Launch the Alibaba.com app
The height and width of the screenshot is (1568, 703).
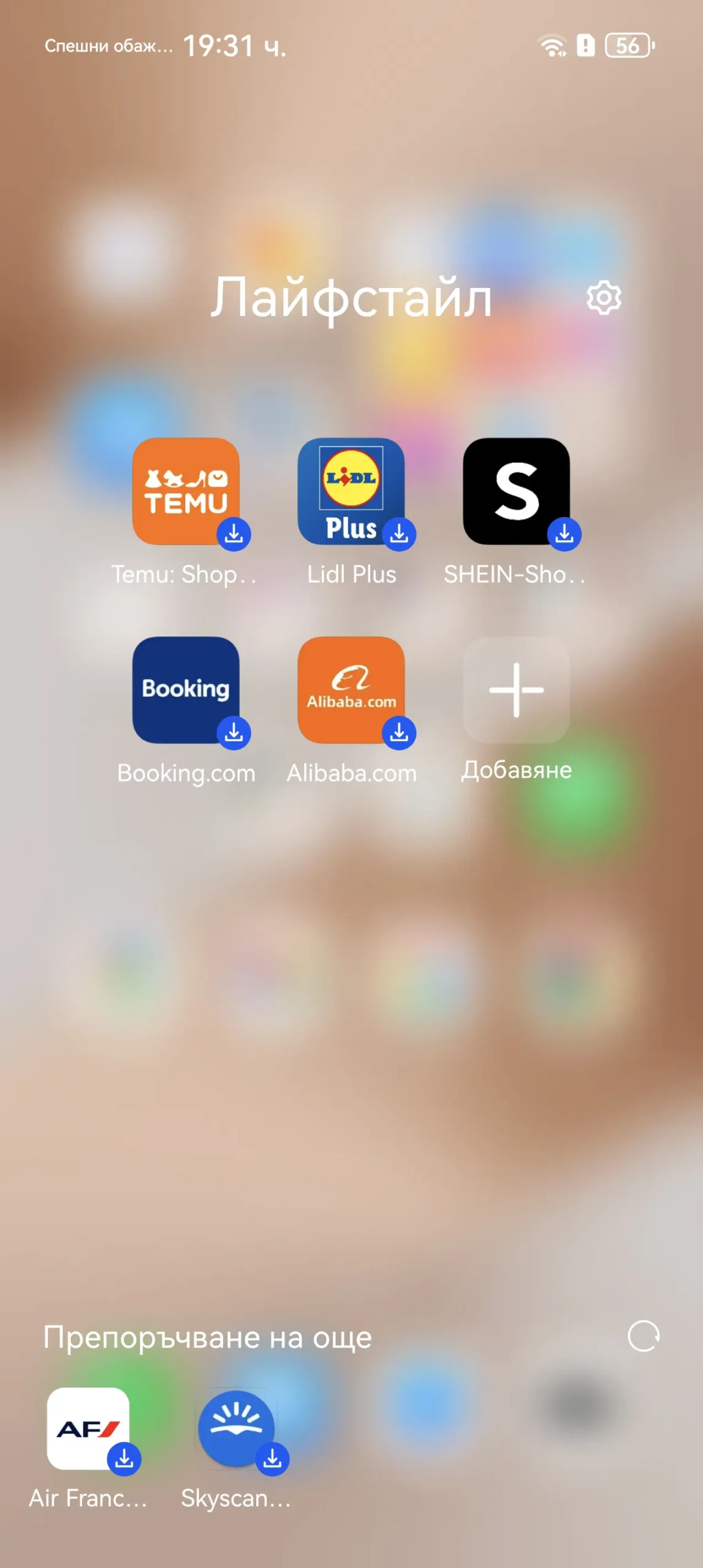(x=351, y=690)
